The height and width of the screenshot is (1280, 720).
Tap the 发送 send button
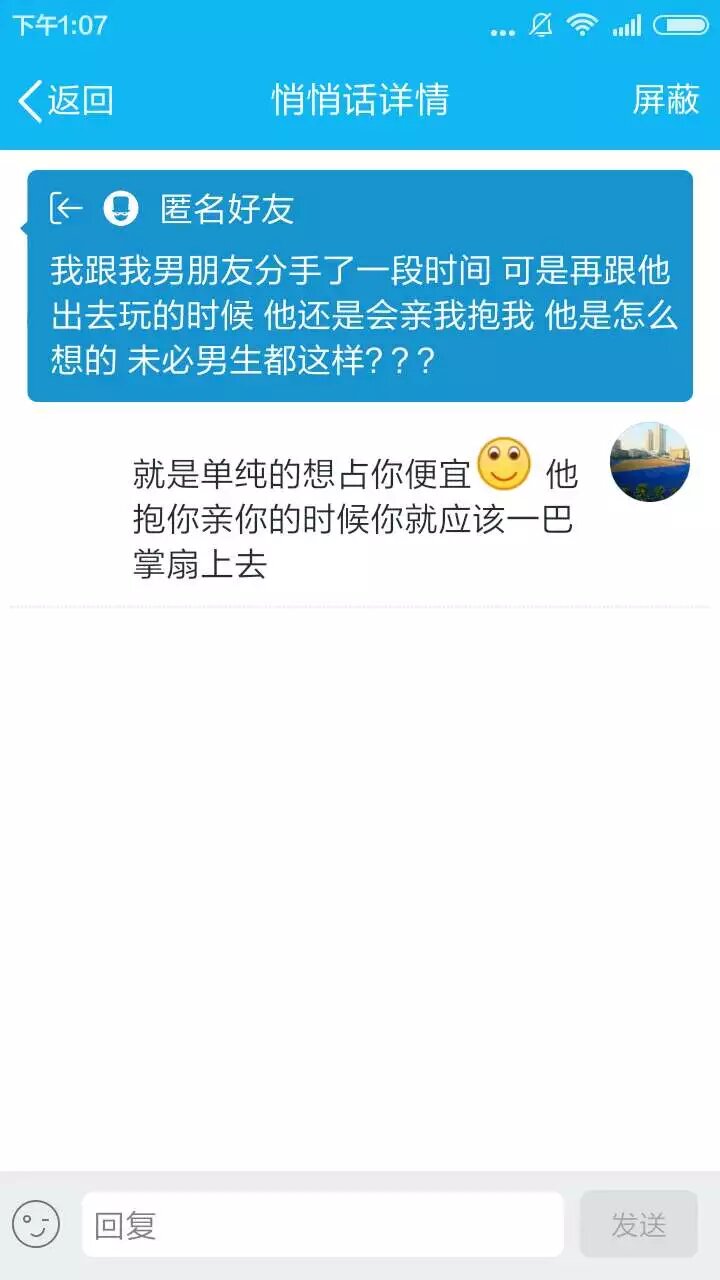(638, 1224)
